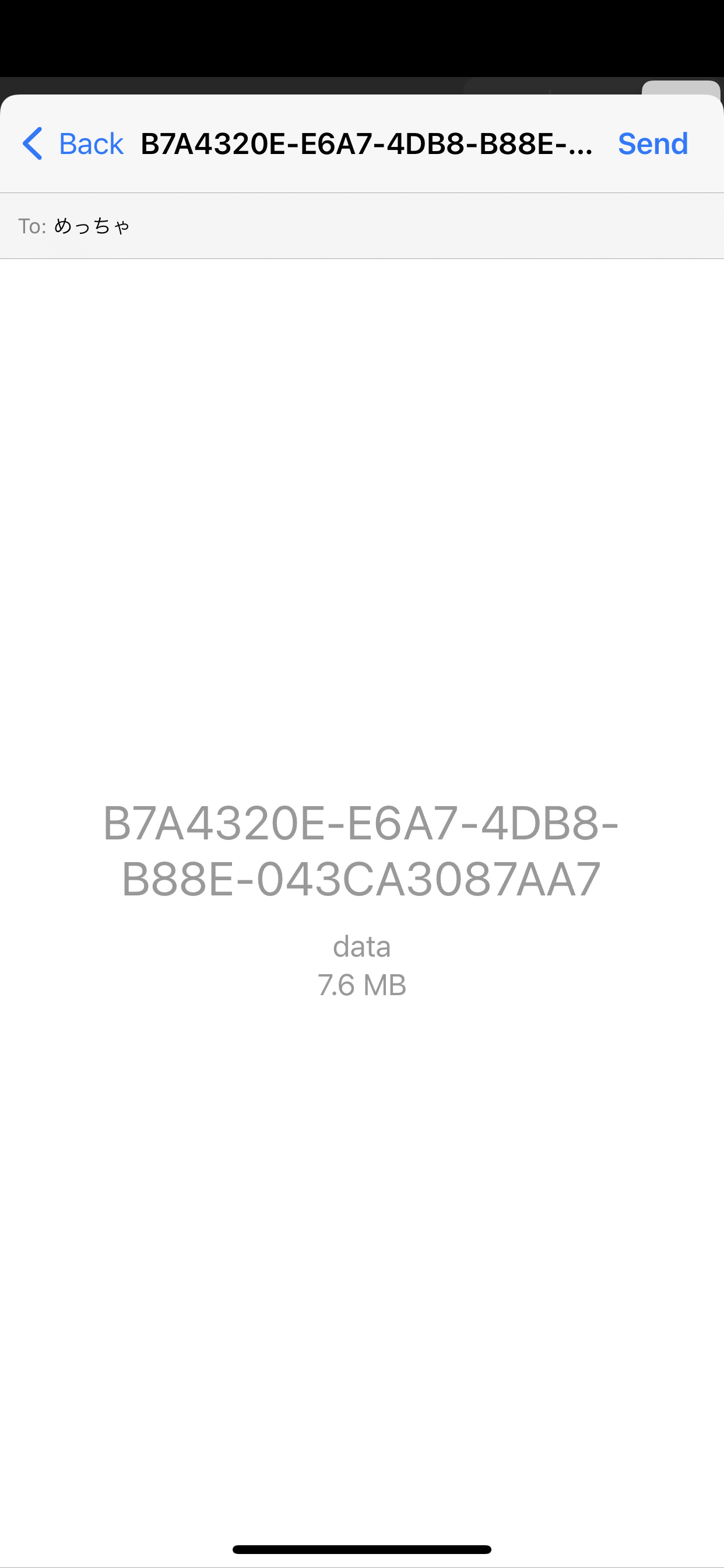Screen dimensions: 724x1568
Task: Go back with the Back button
Action: point(72,143)
